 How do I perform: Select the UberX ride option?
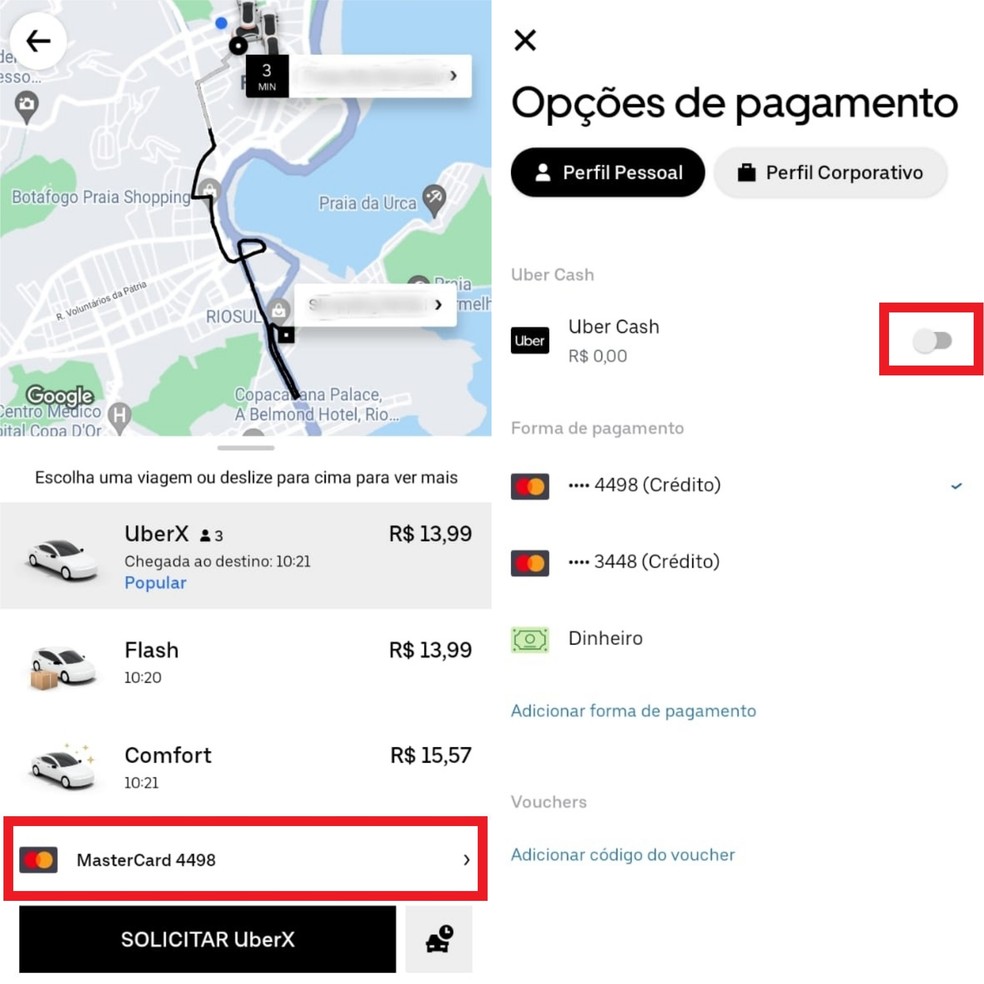(x=246, y=556)
